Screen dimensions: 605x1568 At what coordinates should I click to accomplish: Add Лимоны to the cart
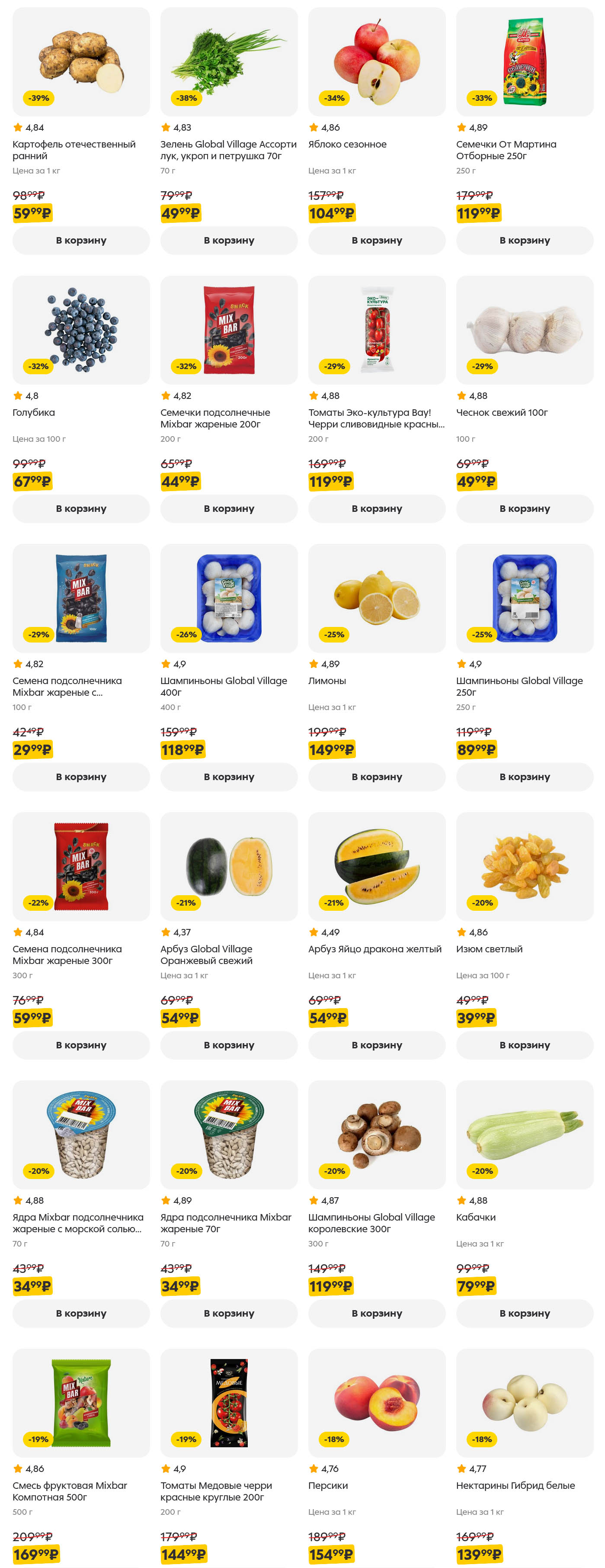coord(377,777)
